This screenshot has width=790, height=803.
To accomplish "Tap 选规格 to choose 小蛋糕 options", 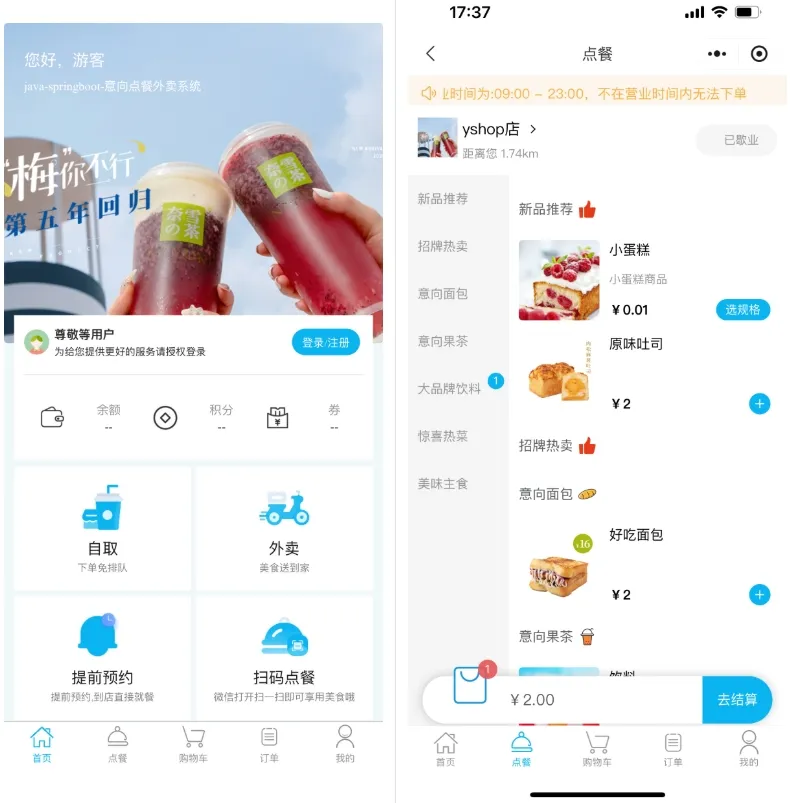I will click(x=743, y=309).
